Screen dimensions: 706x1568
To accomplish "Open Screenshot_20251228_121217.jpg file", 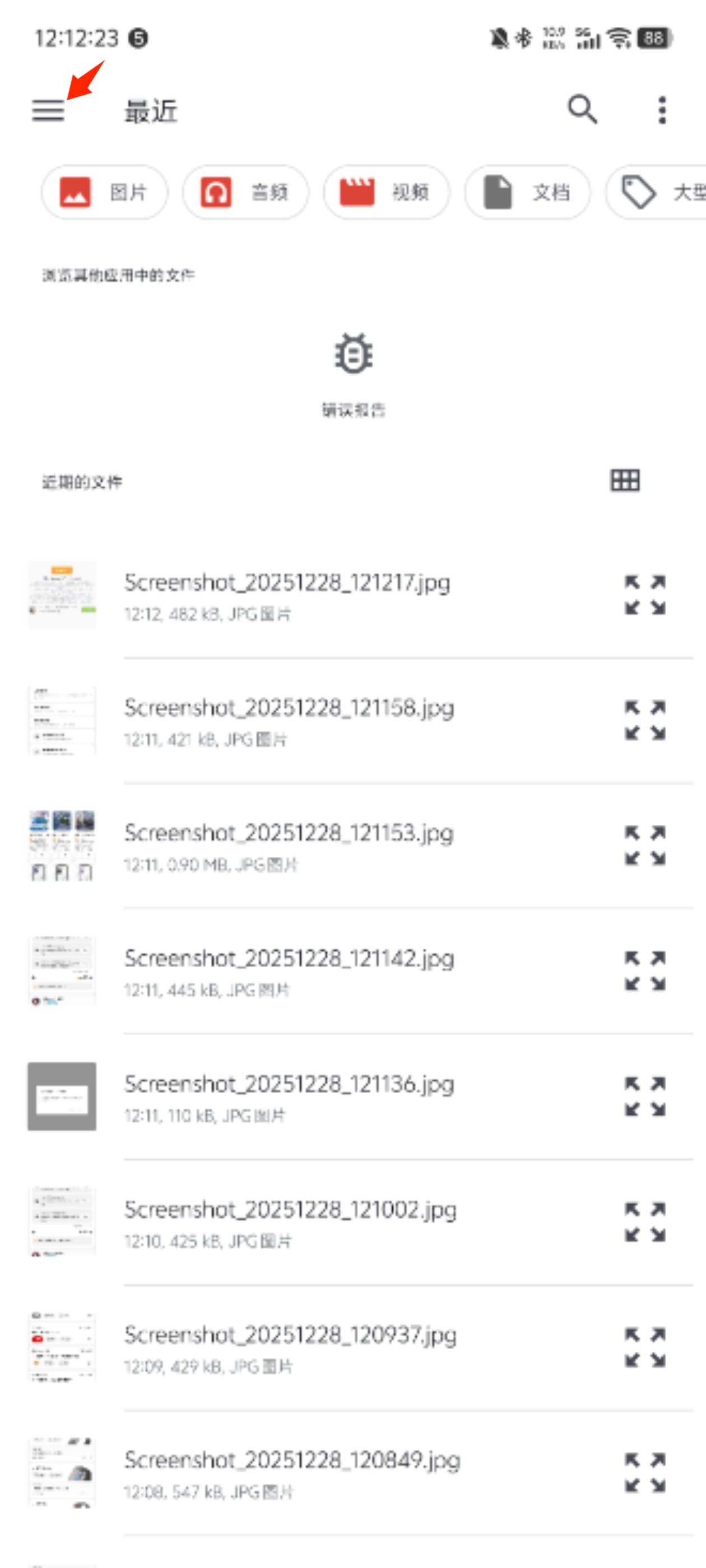I will point(287,595).
